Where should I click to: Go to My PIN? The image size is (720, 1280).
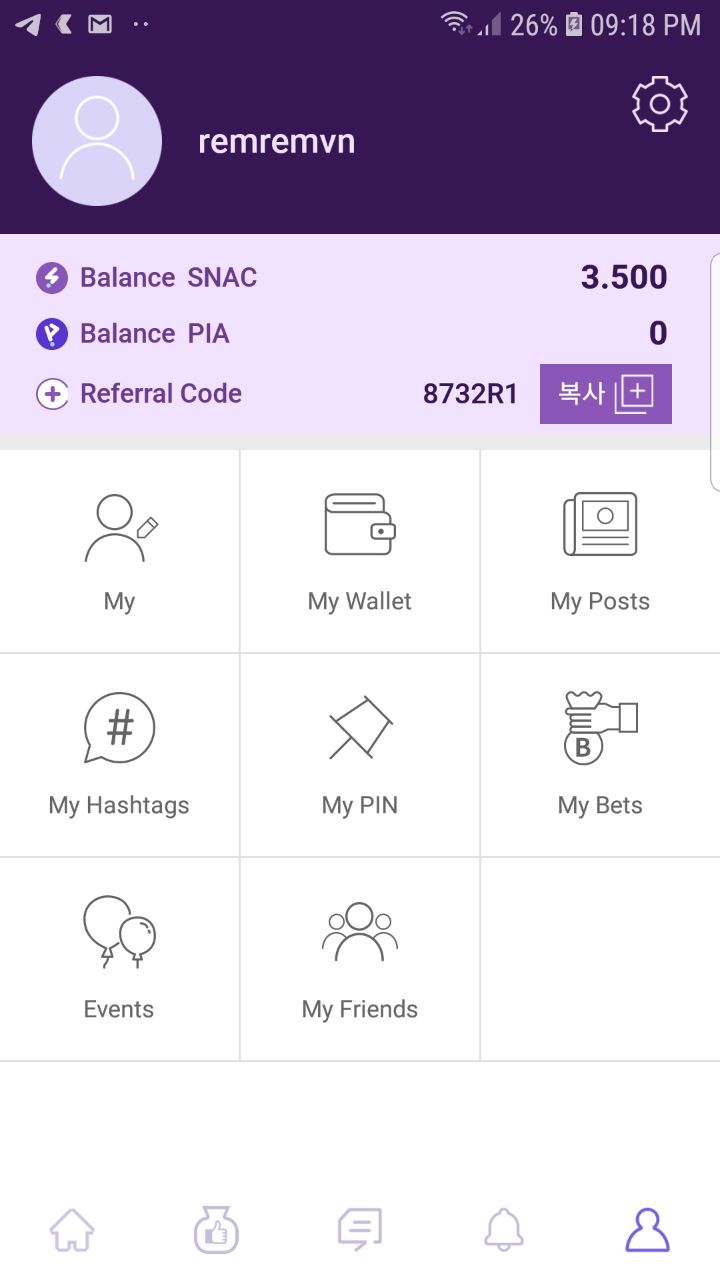pyautogui.click(x=360, y=756)
